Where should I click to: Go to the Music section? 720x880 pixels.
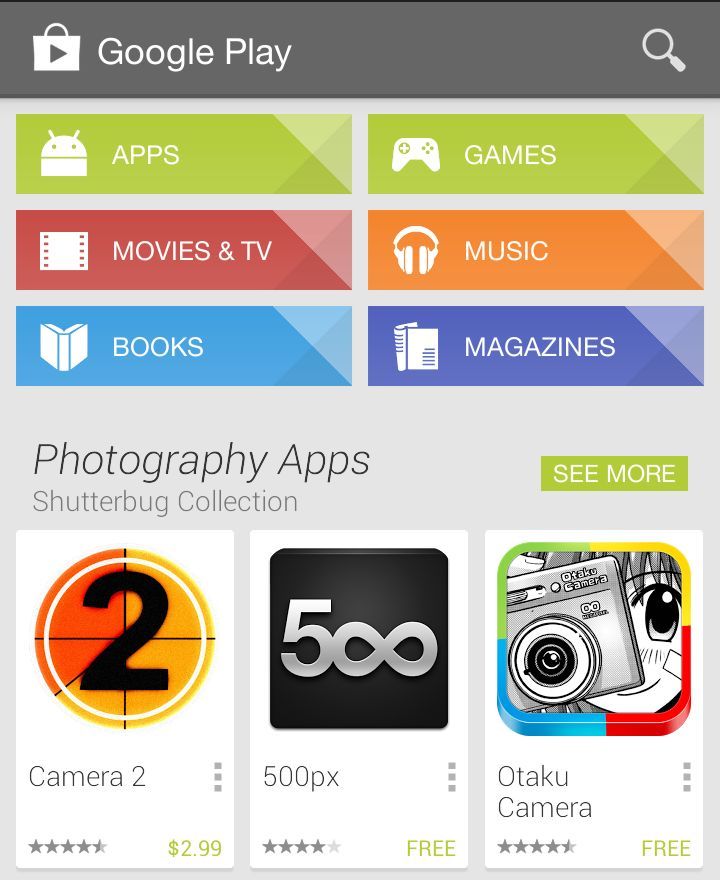tap(535, 250)
